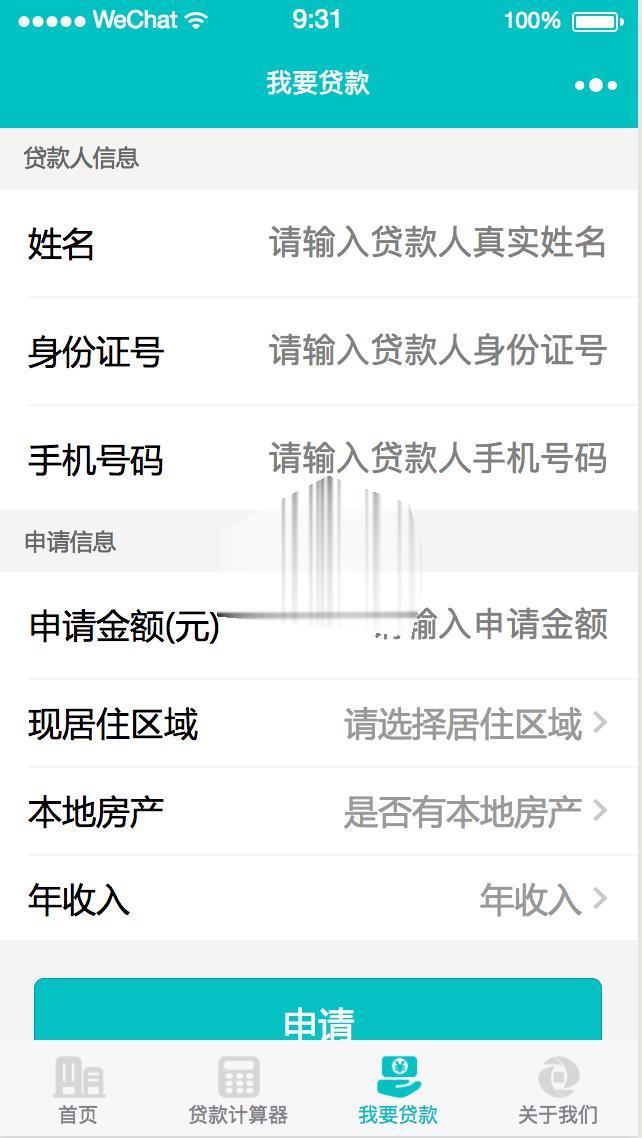Screen dimensions: 642x1138
Task: Select the 我要贷款 tab
Action: [398, 1090]
